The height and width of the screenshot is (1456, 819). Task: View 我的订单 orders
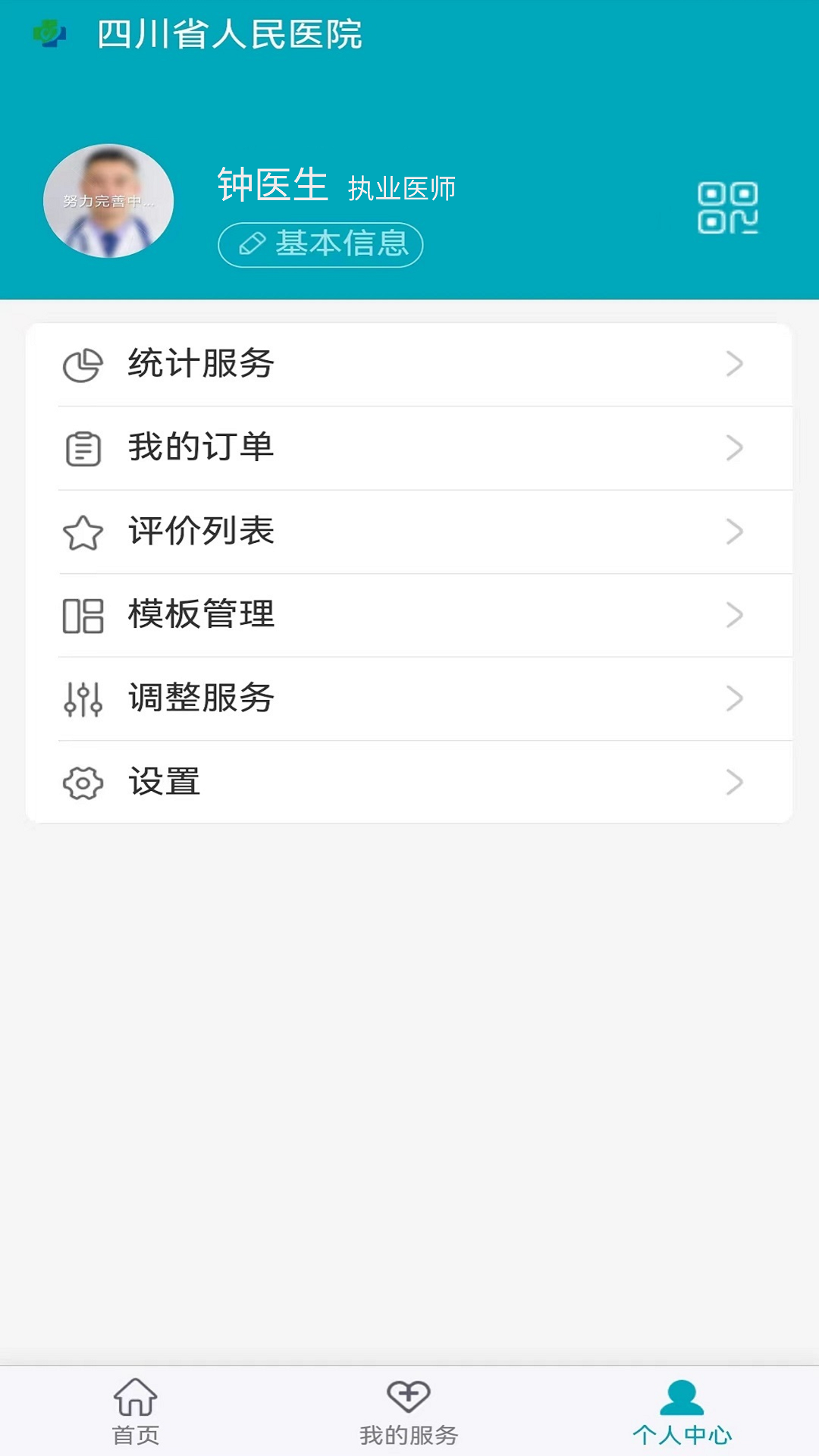(409, 448)
